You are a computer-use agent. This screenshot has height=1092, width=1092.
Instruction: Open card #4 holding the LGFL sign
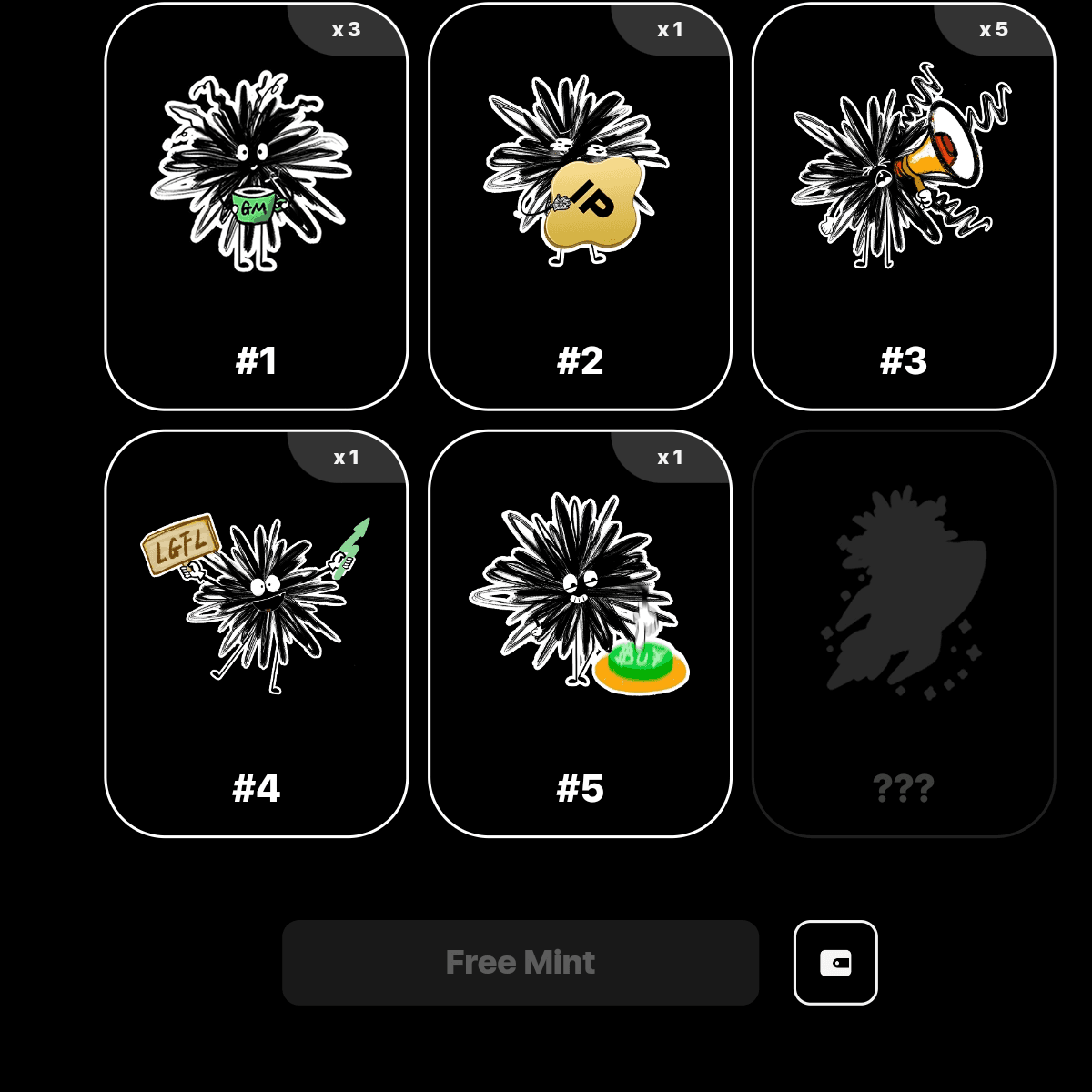pyautogui.click(x=256, y=633)
